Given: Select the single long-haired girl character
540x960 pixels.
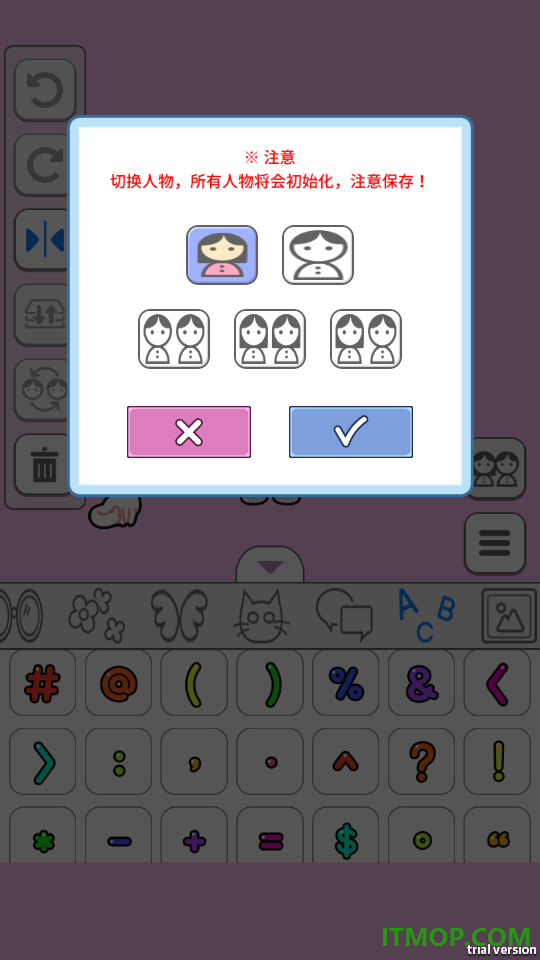Looking at the screenshot, I should (x=222, y=255).
